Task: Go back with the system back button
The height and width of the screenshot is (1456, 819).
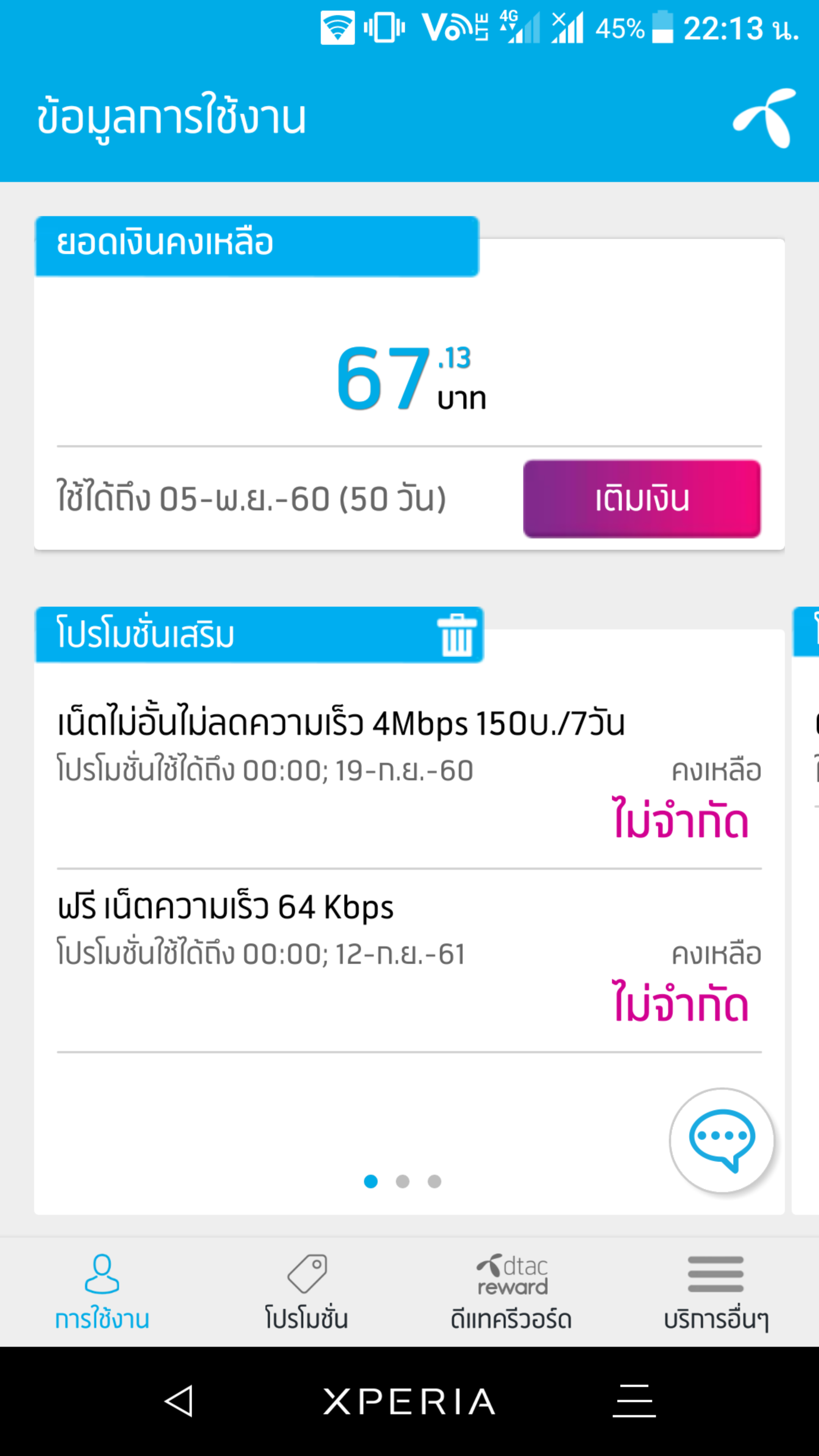Action: [x=179, y=1401]
